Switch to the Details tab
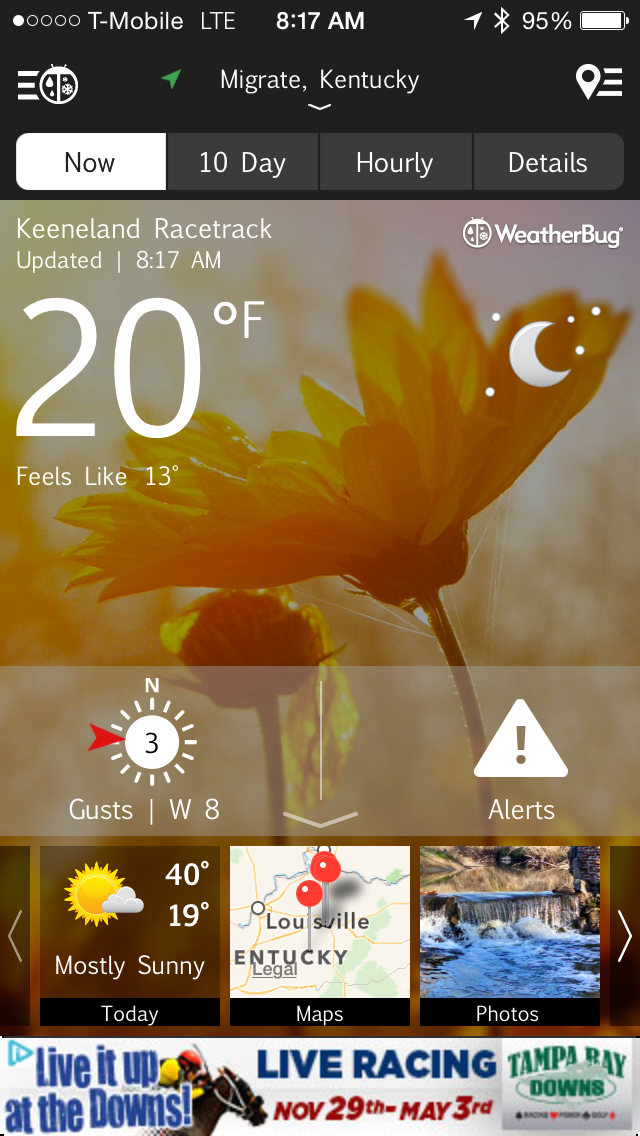Image resolution: width=640 pixels, height=1136 pixels. pyautogui.click(x=547, y=162)
